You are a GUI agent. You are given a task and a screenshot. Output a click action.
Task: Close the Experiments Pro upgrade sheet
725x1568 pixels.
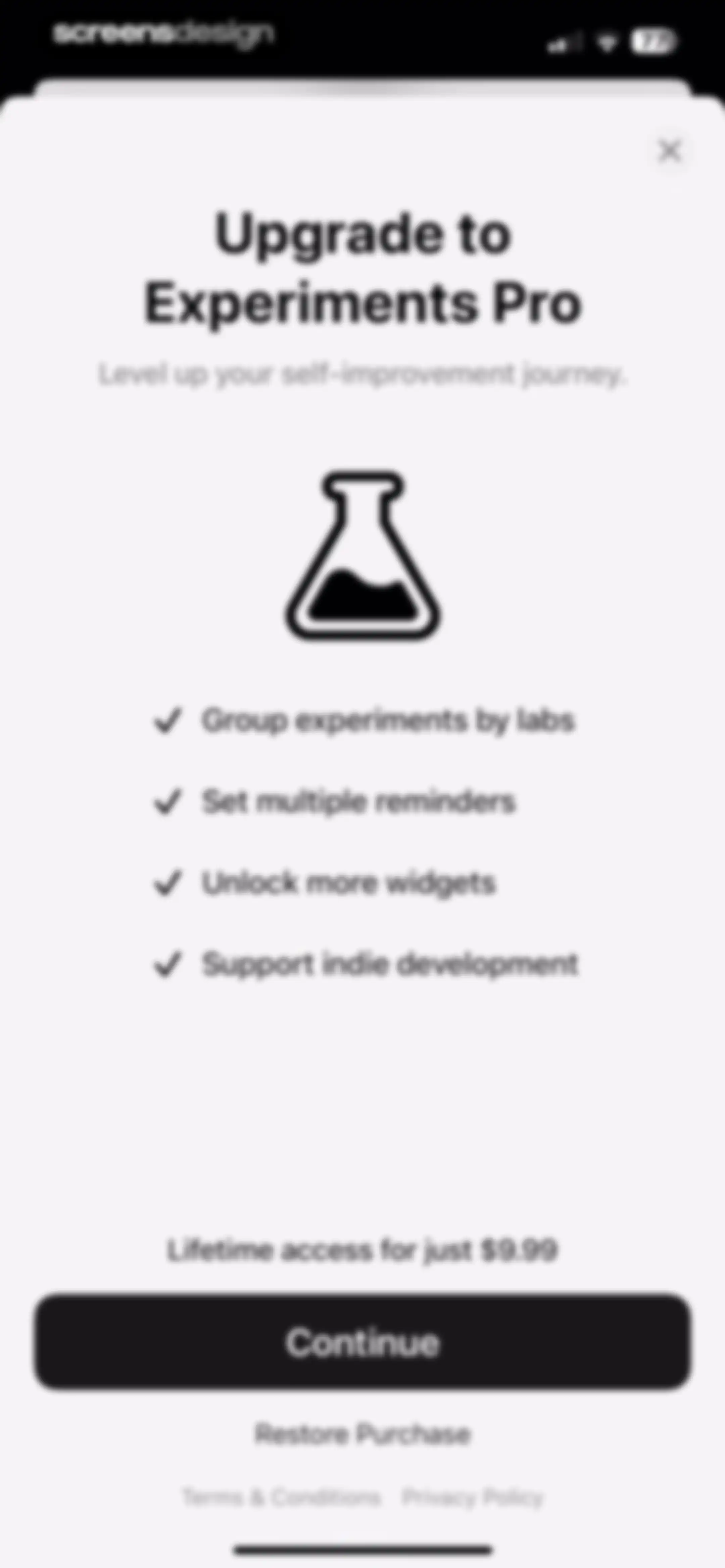click(670, 150)
